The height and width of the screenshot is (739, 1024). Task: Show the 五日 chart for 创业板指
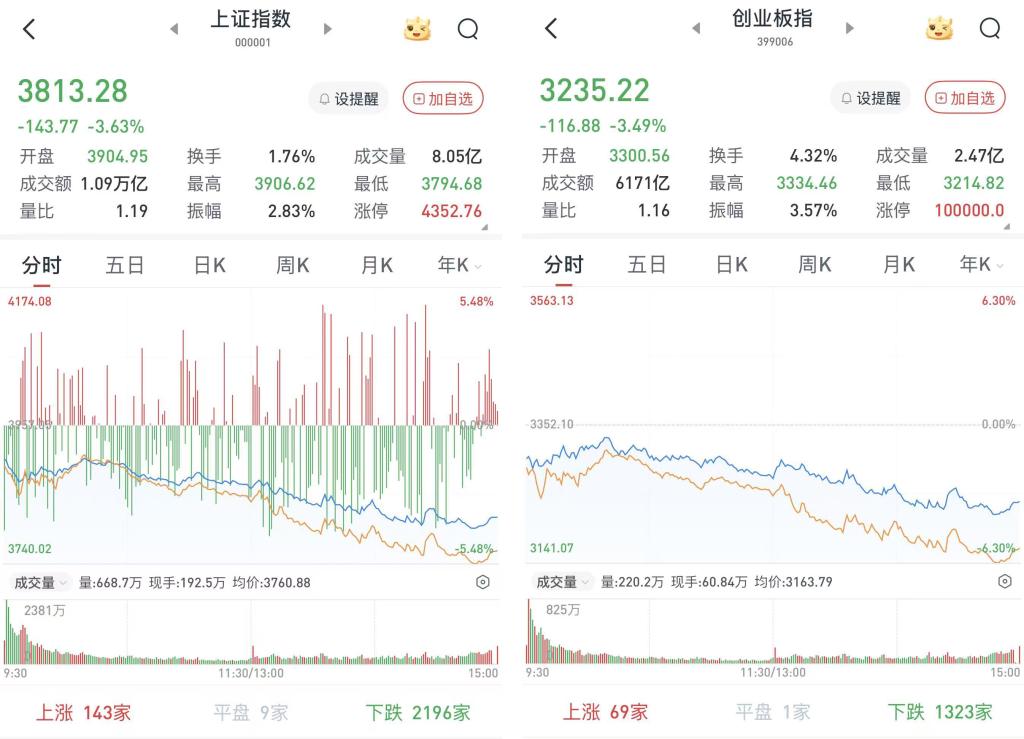click(647, 265)
